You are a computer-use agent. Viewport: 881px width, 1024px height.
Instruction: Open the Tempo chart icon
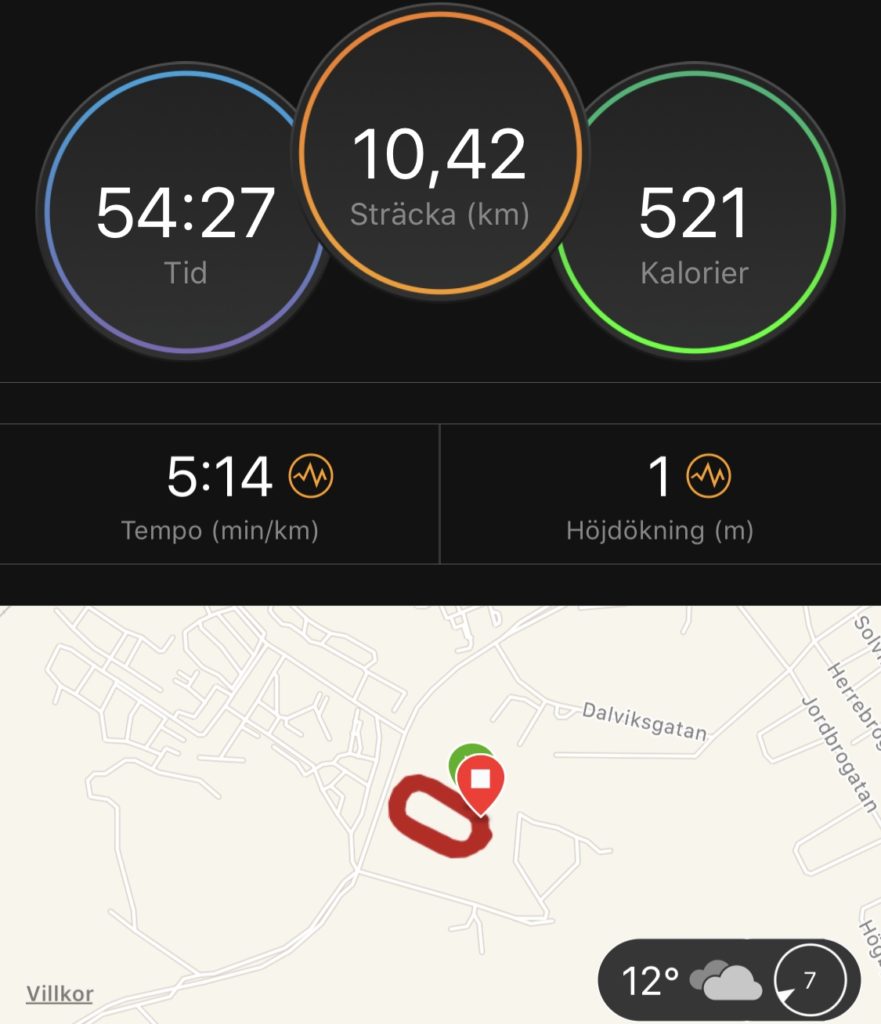311,478
